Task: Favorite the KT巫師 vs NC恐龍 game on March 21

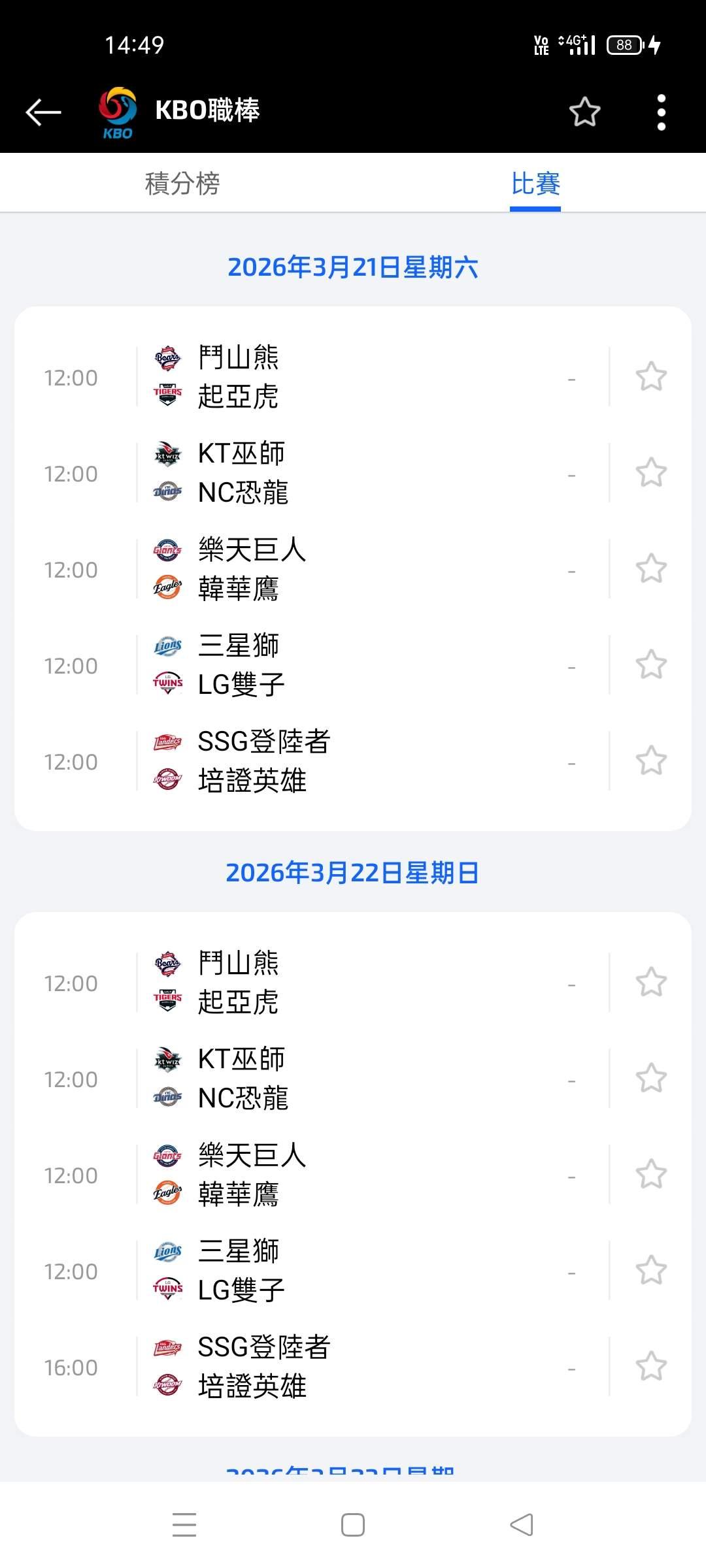Action: point(651,473)
